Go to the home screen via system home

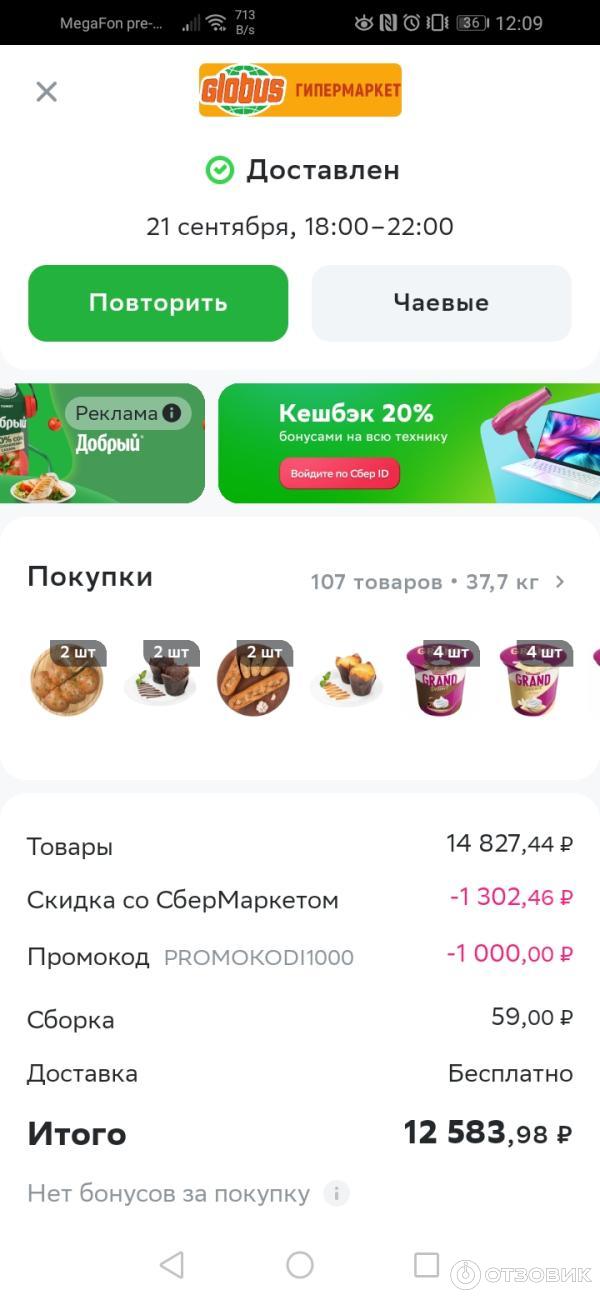tap(300, 1265)
